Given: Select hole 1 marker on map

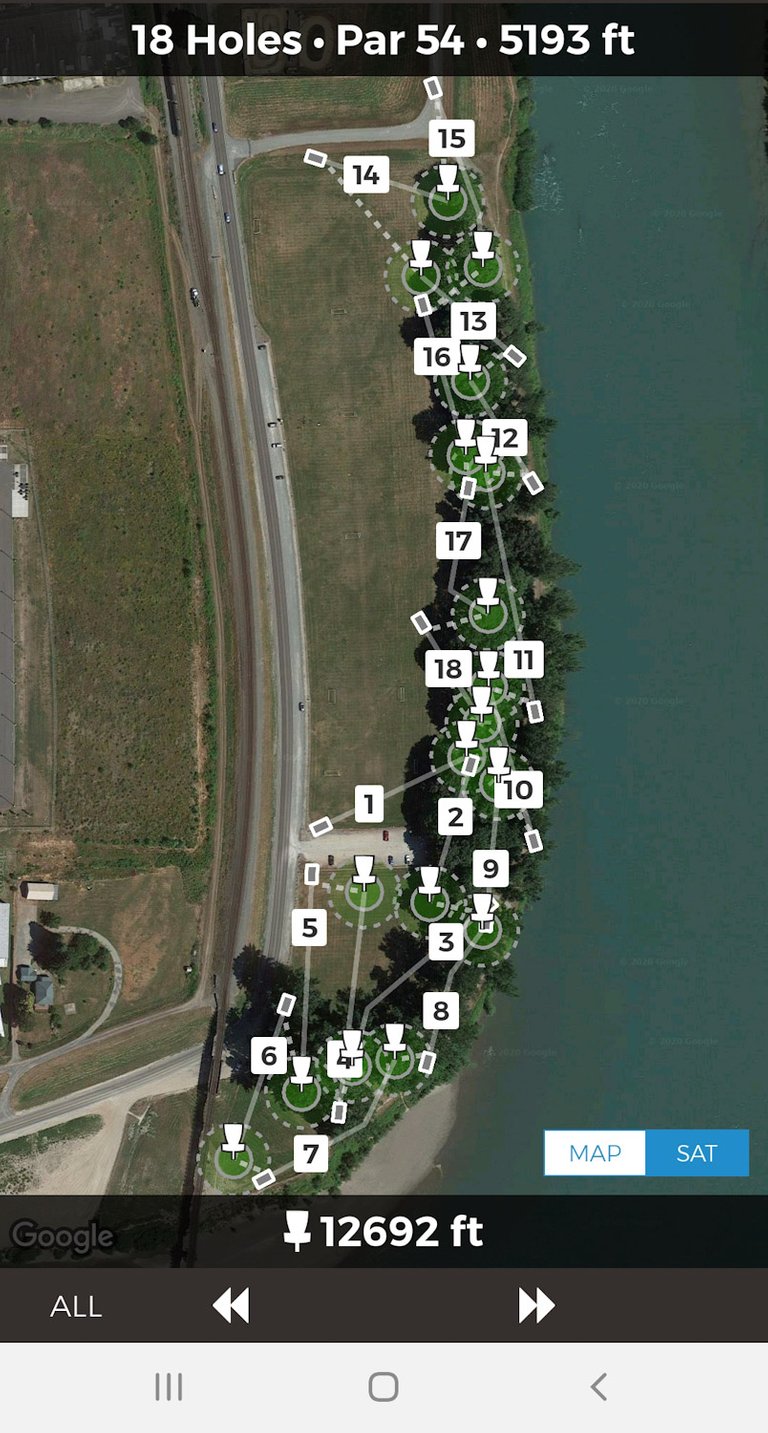Looking at the screenshot, I should point(369,803).
